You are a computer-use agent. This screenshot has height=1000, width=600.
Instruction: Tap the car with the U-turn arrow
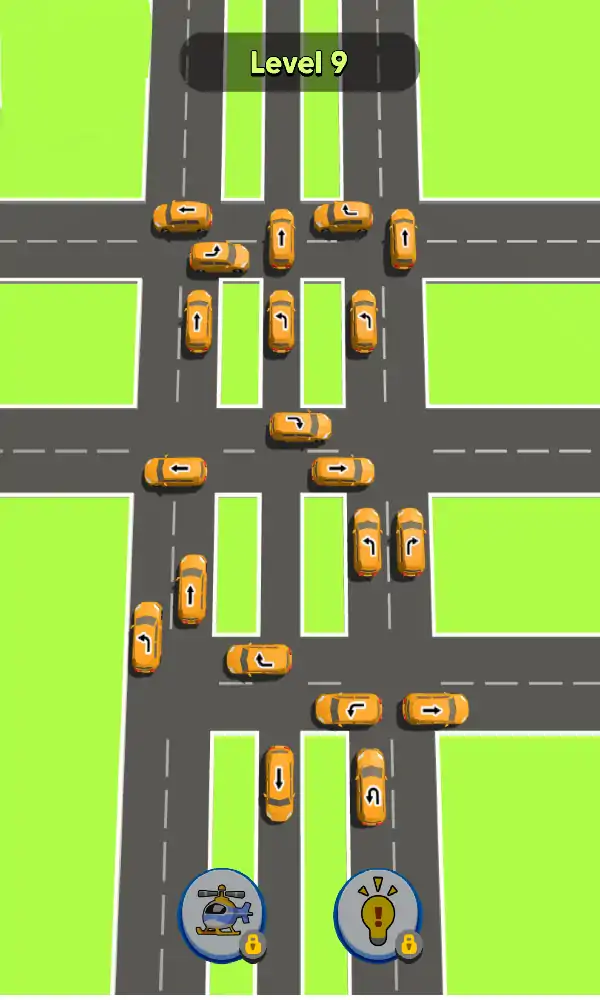(370, 788)
